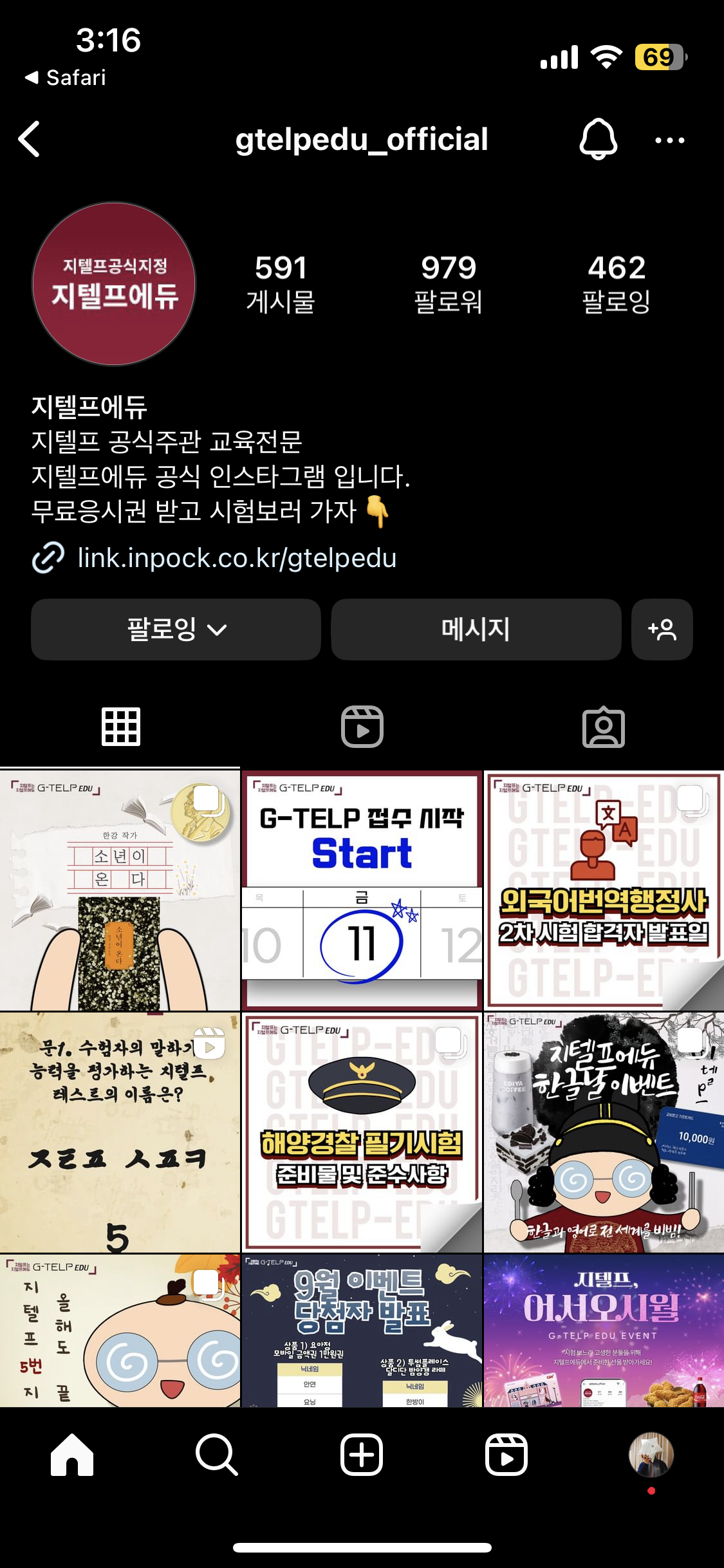Open the notifications bell for this profile
Viewport: 724px width, 1568px height.
[x=599, y=139]
